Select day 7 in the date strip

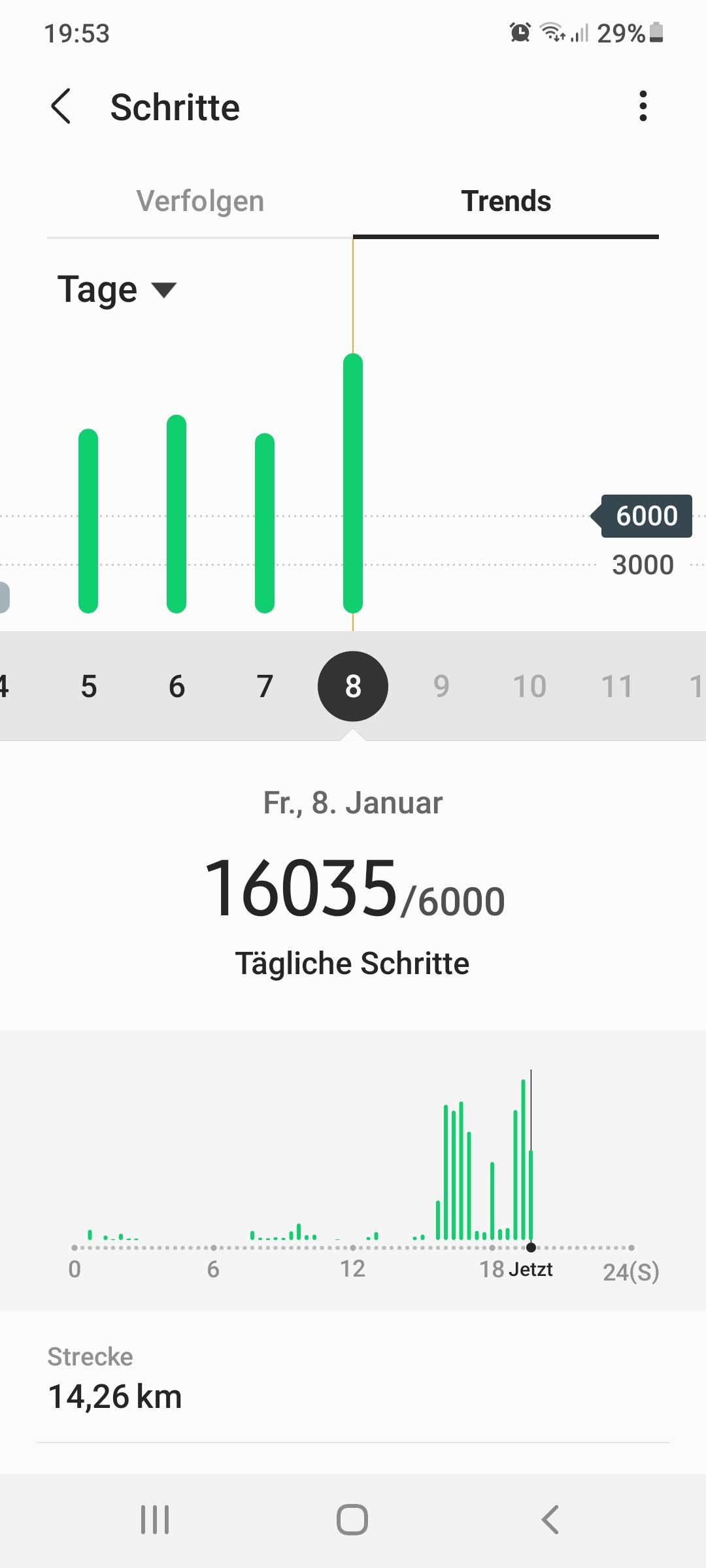click(265, 686)
